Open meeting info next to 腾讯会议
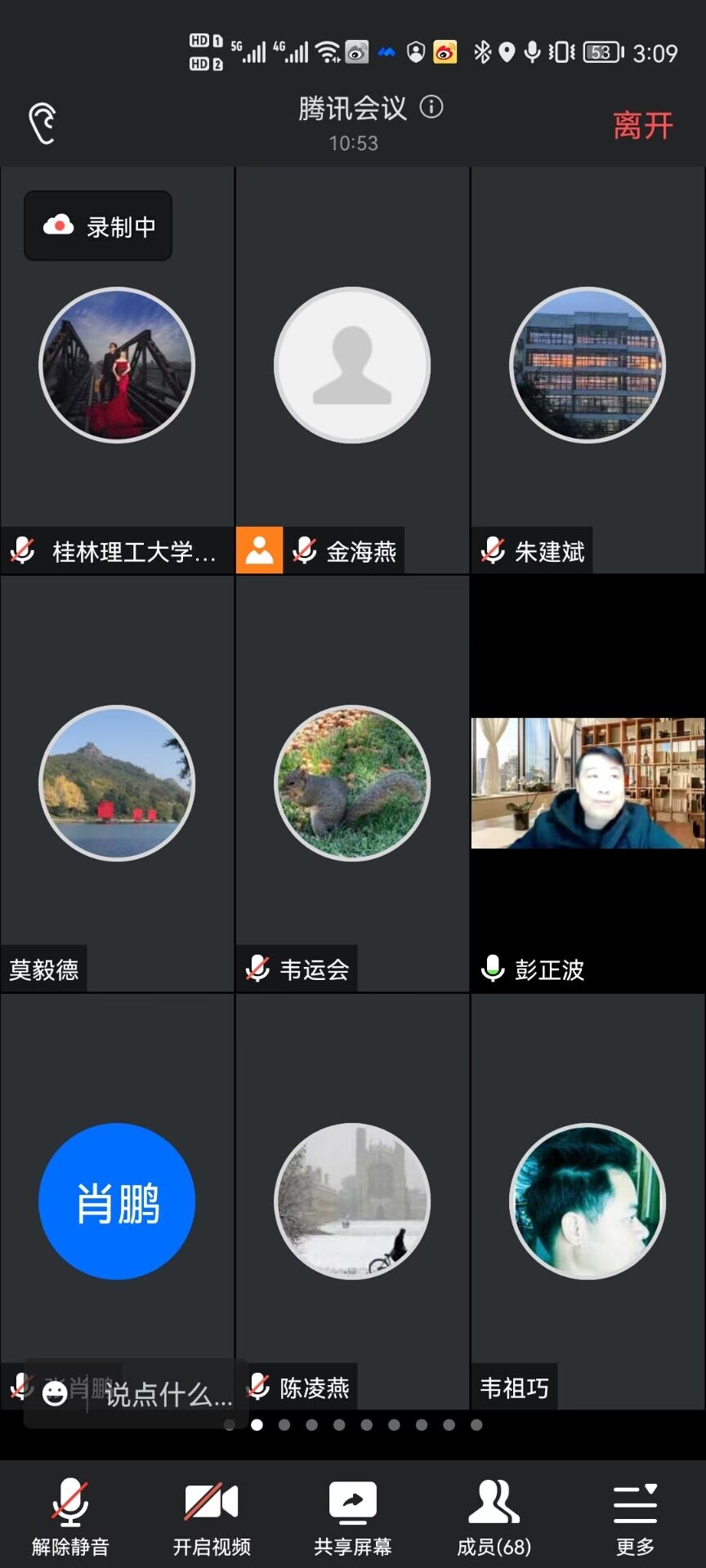The height and width of the screenshot is (1568, 706). [431, 107]
